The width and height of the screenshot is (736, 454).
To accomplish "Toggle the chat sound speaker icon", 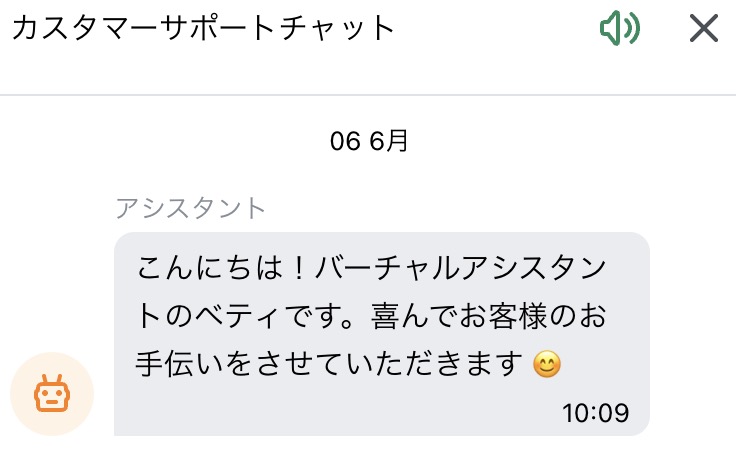I will click(620, 29).
